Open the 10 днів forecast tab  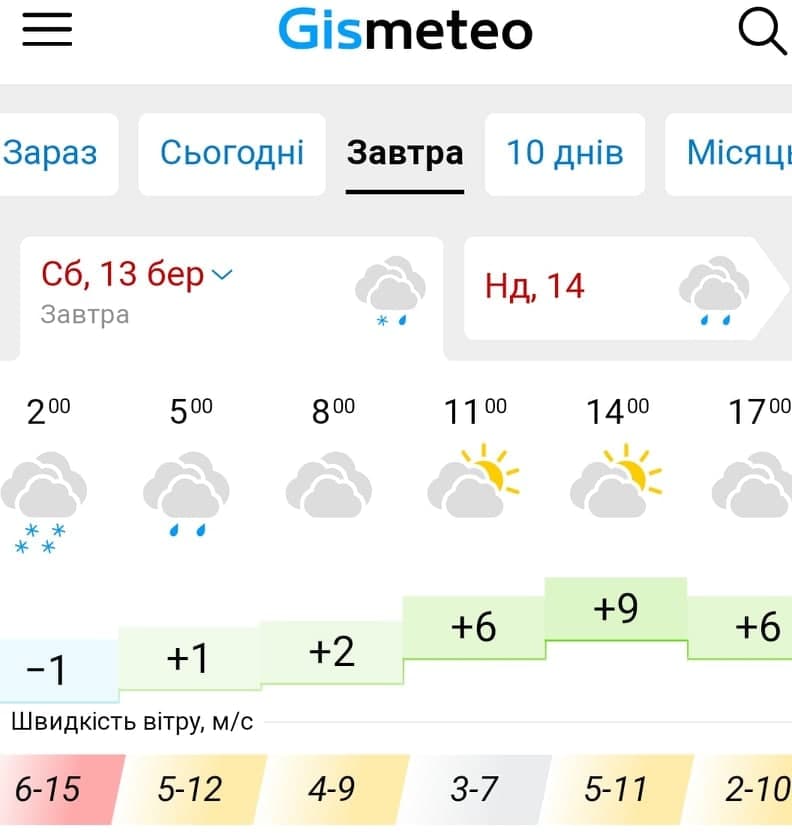pyautogui.click(x=565, y=154)
